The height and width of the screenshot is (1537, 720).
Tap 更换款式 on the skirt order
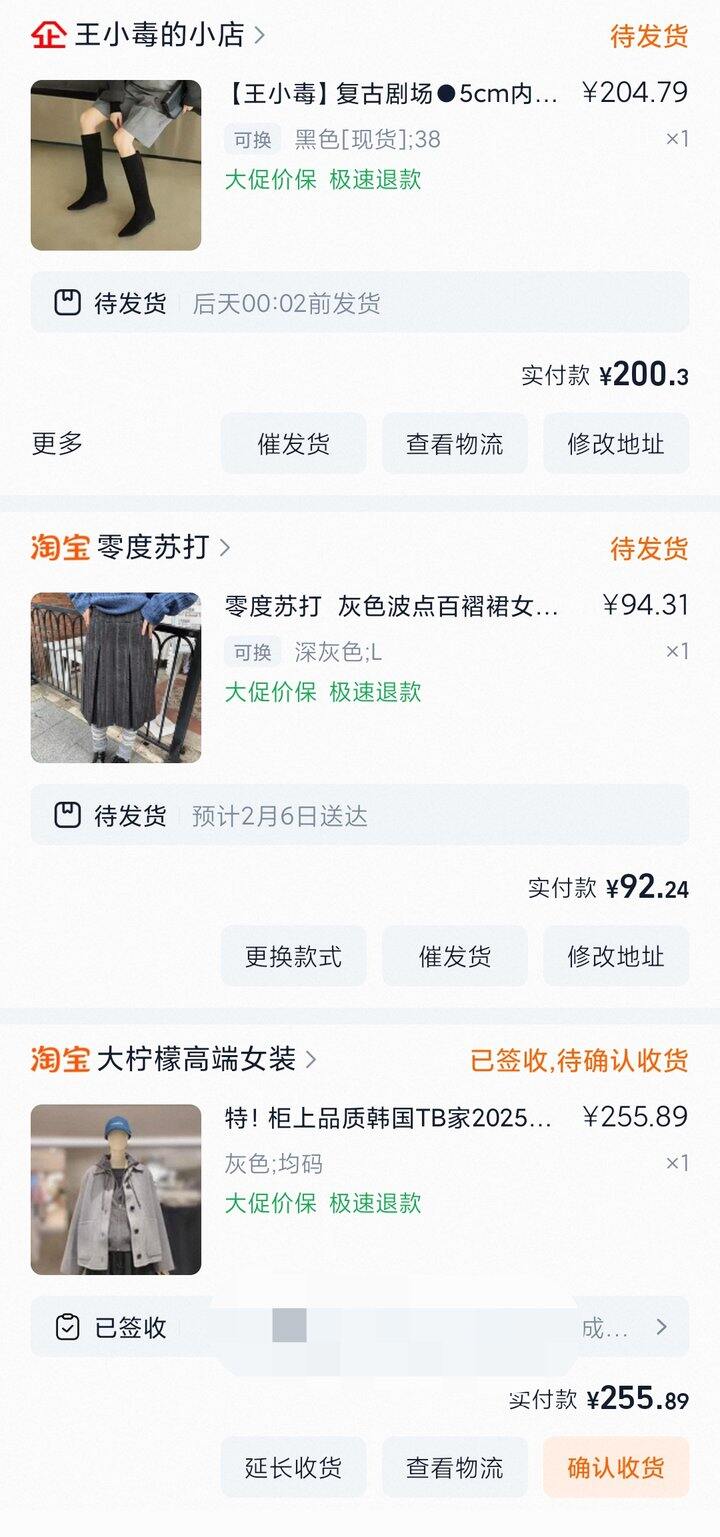pos(293,956)
